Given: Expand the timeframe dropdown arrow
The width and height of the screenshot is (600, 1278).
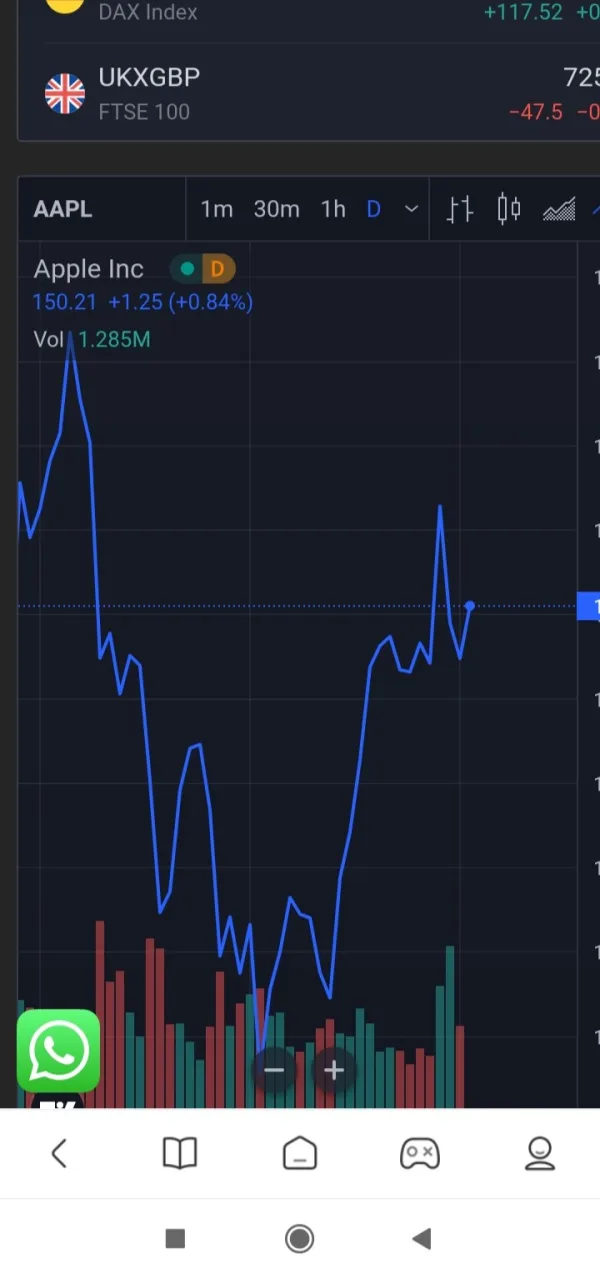Looking at the screenshot, I should click(x=411, y=209).
